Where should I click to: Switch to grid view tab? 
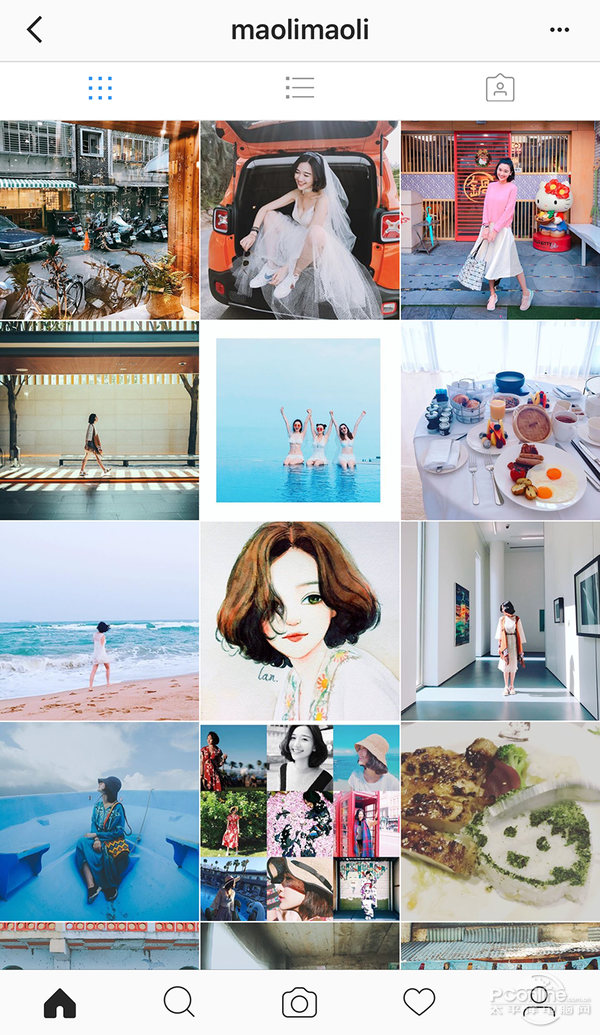100,88
